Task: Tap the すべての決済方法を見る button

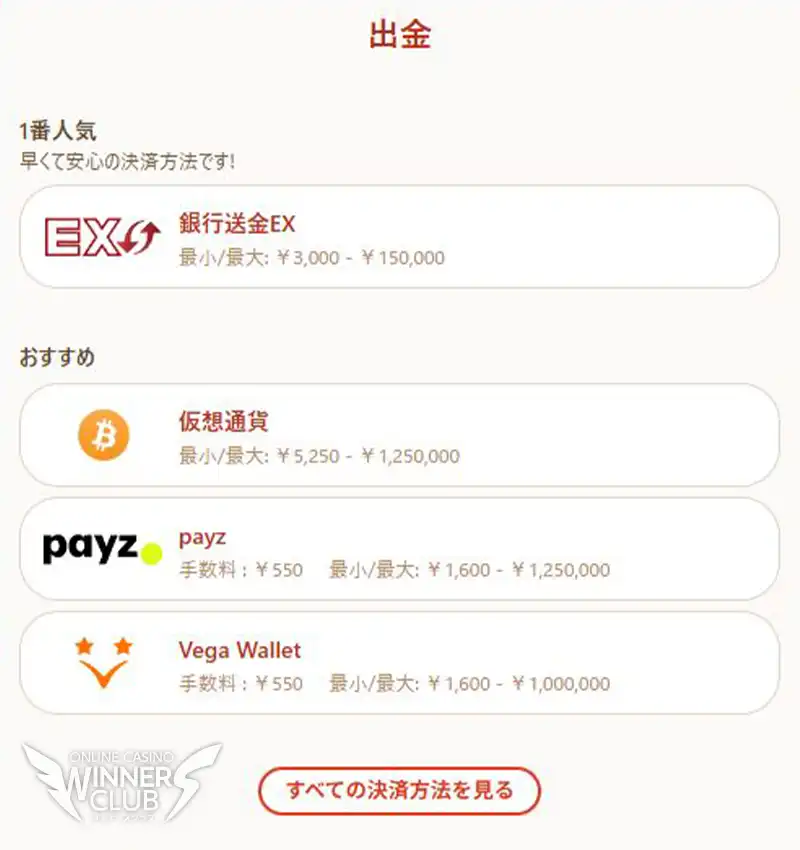Action: click(x=399, y=791)
